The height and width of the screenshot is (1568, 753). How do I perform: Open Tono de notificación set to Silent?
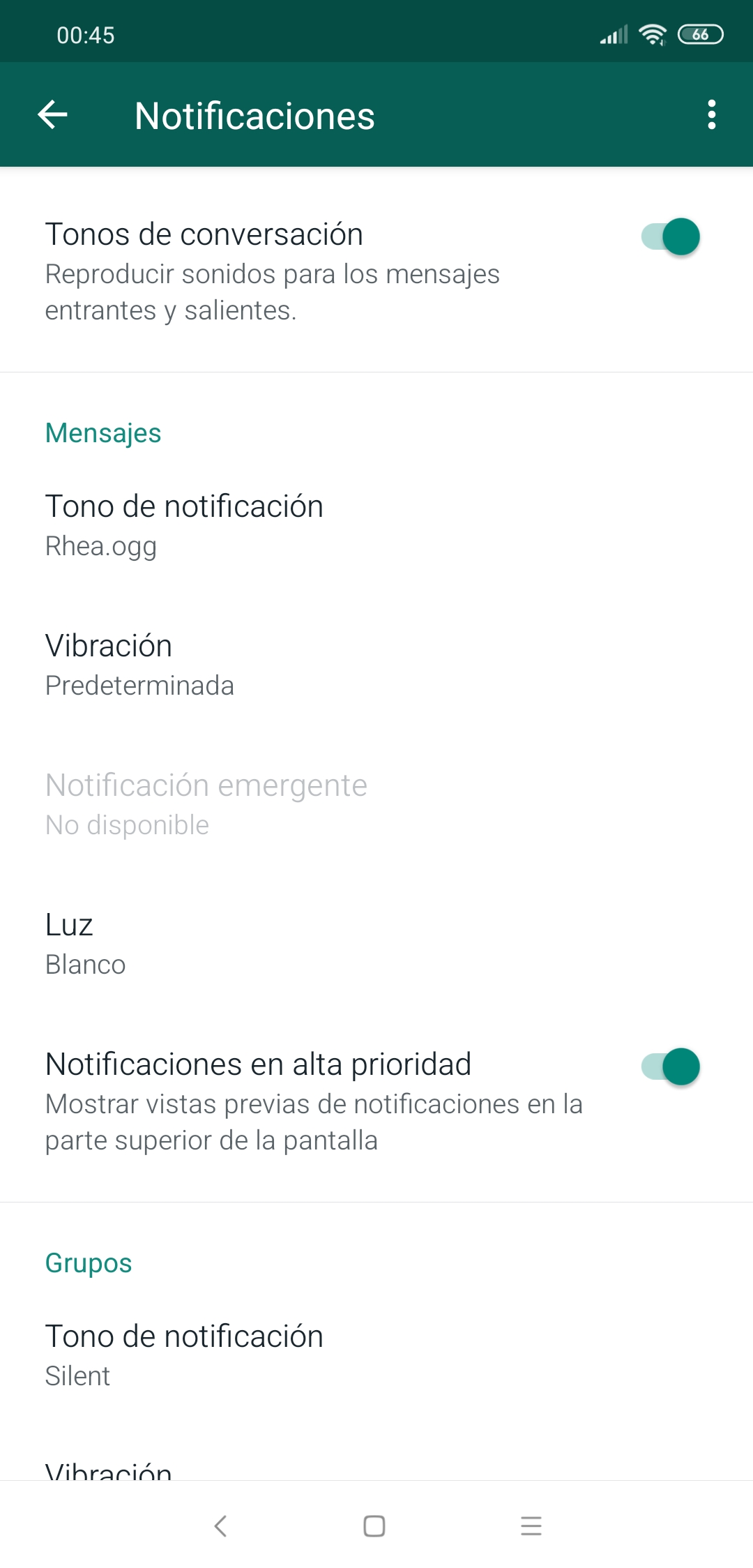click(x=376, y=1356)
